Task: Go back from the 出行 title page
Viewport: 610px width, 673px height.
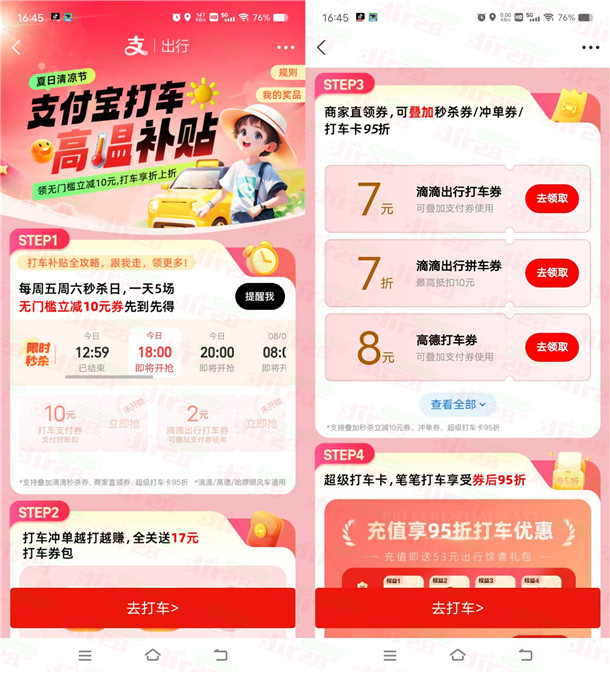Action: click(17, 47)
